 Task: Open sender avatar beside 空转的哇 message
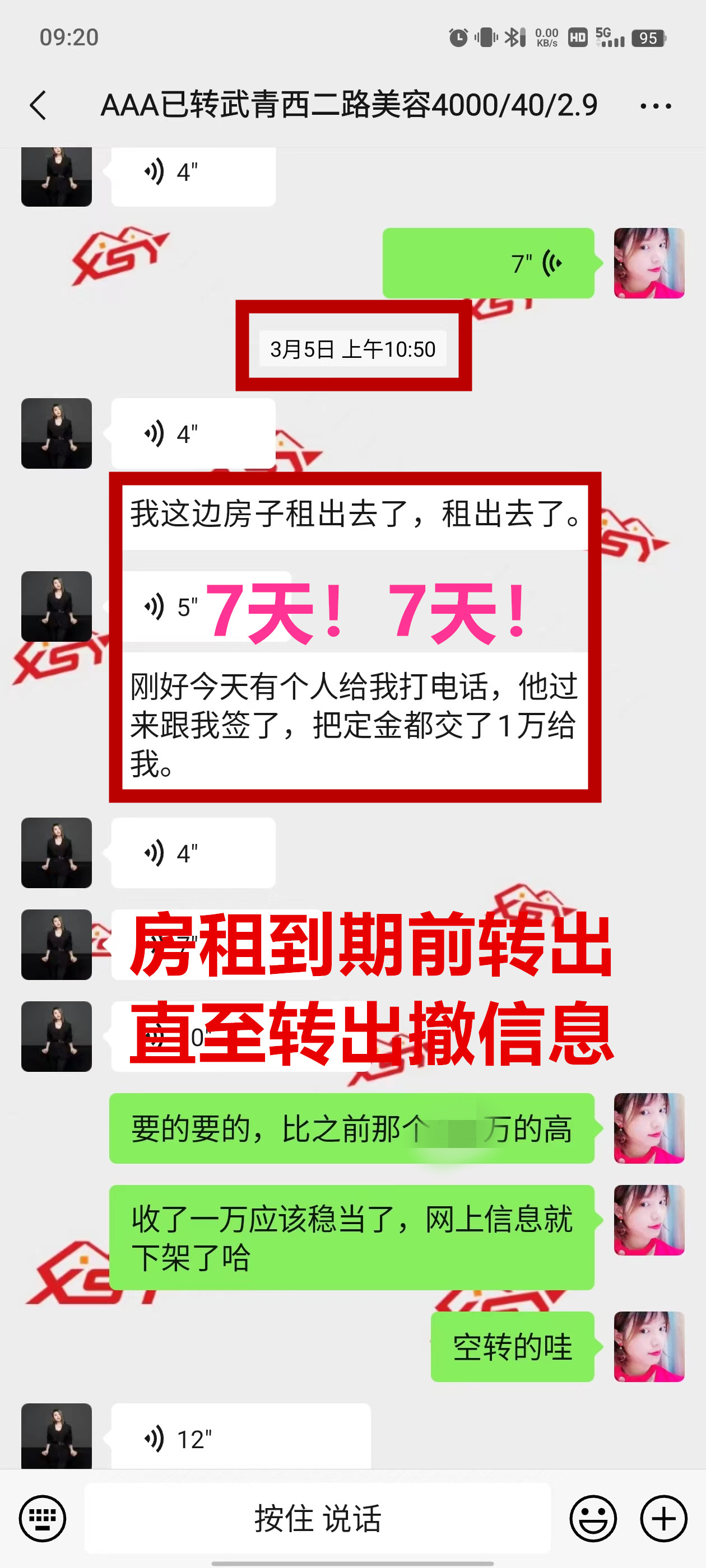click(x=649, y=1346)
